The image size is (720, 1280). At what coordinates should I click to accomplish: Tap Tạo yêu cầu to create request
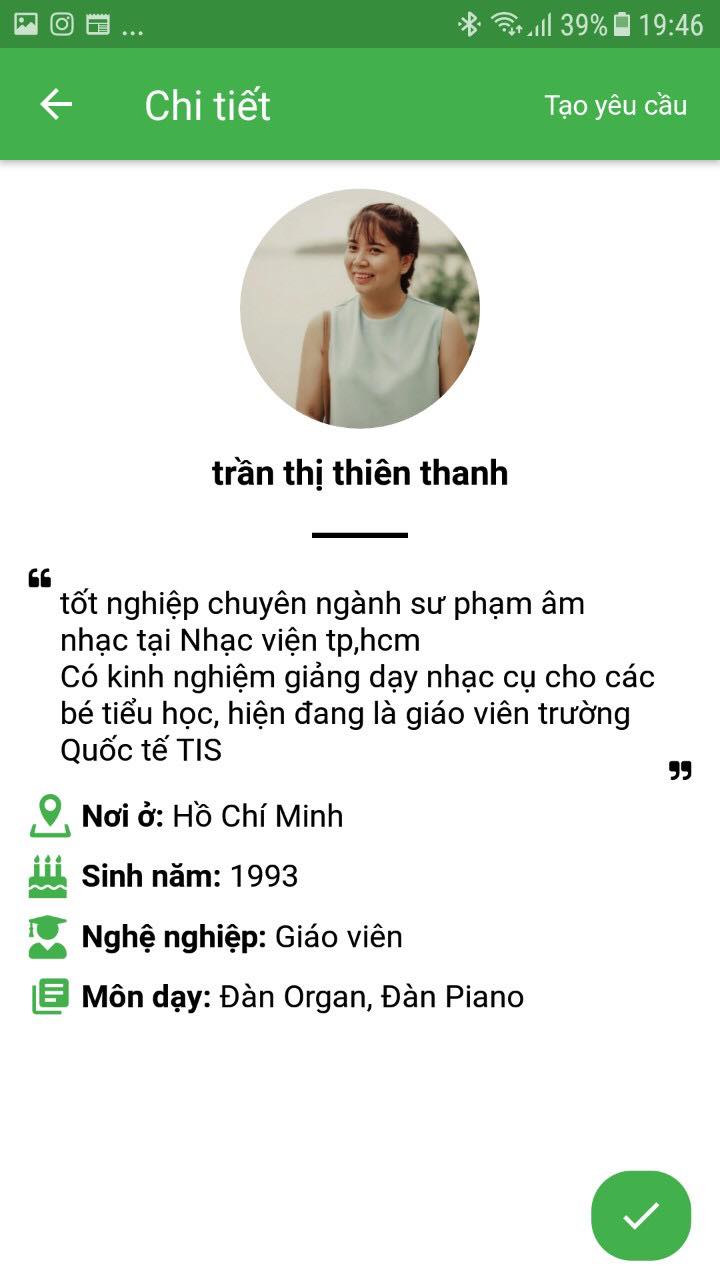[615, 105]
